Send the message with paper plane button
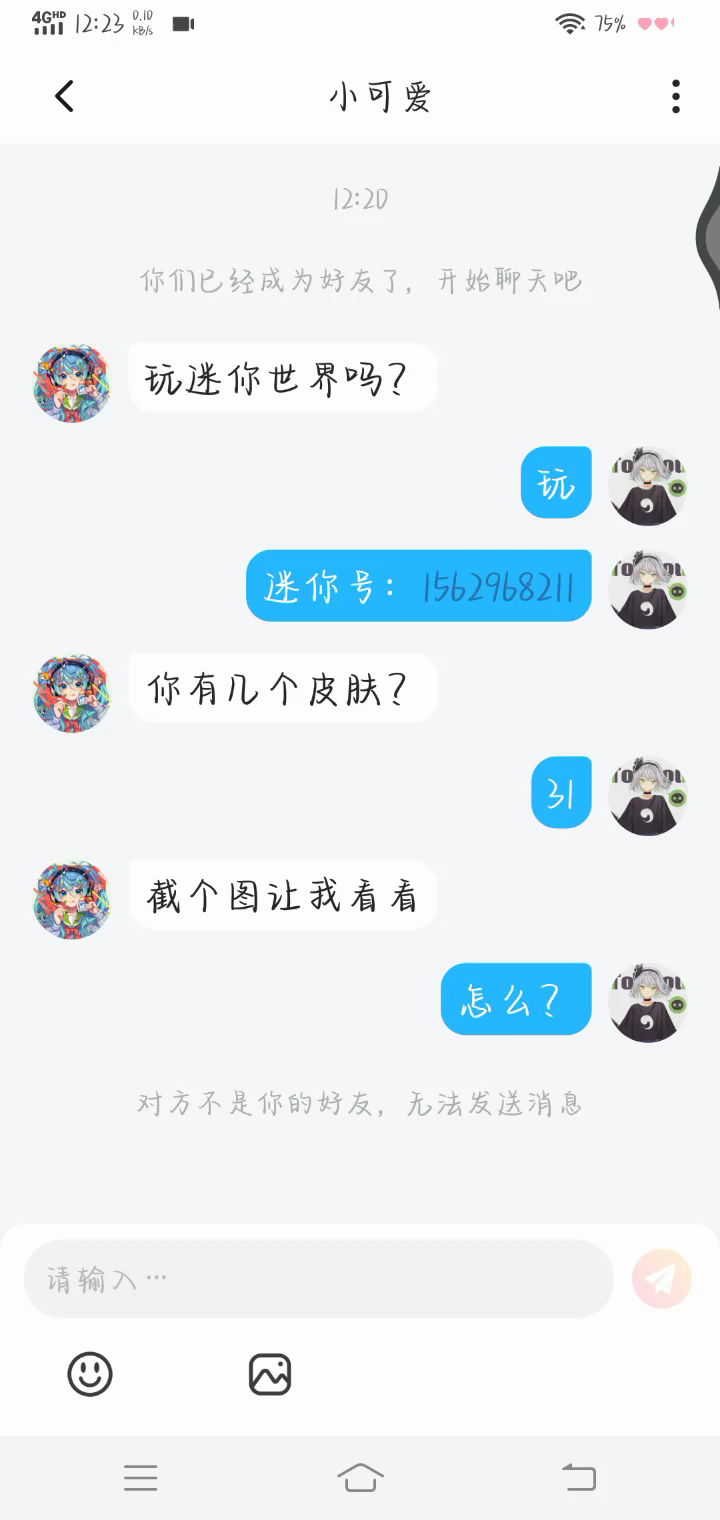 click(x=661, y=1278)
